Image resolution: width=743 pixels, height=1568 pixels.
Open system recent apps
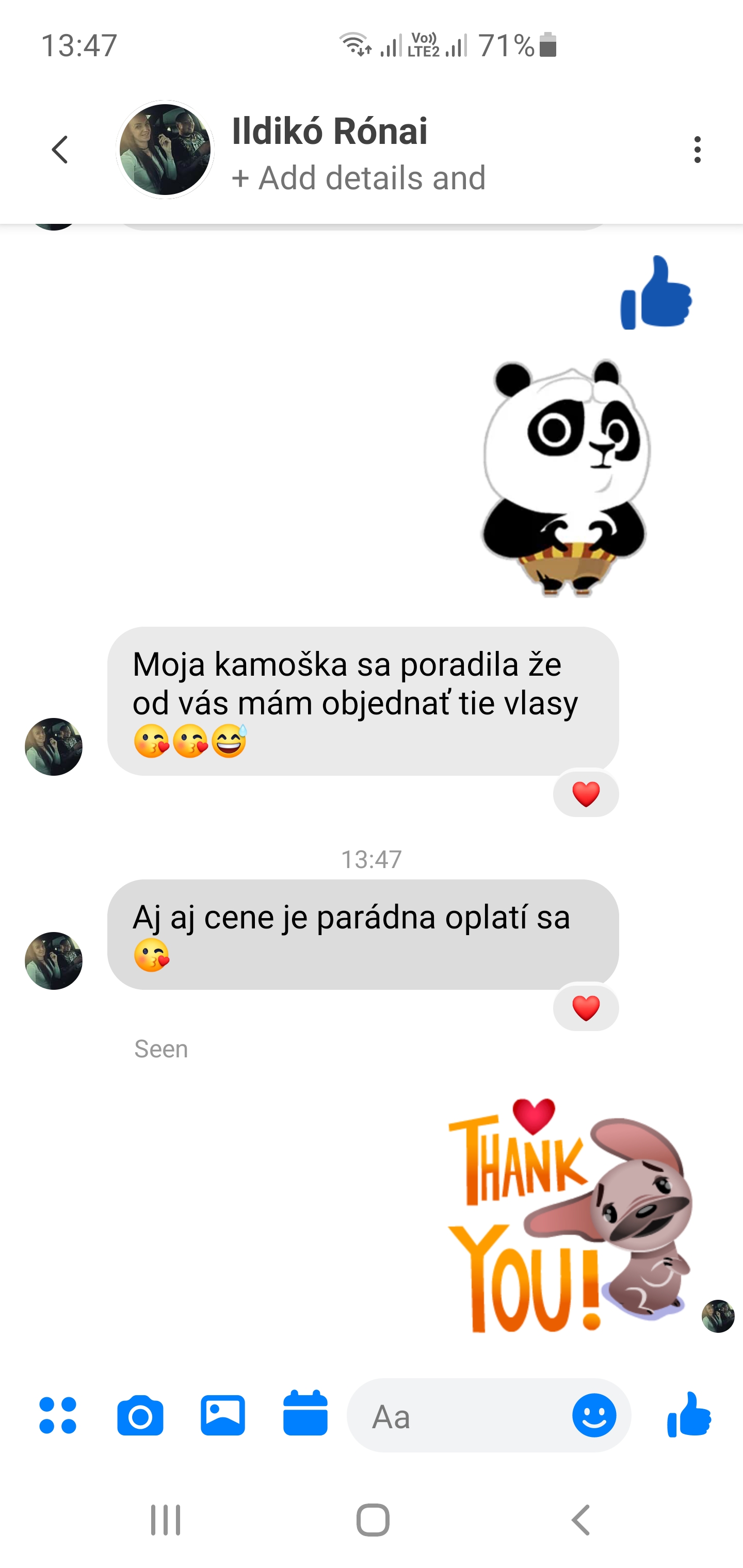point(166,1520)
